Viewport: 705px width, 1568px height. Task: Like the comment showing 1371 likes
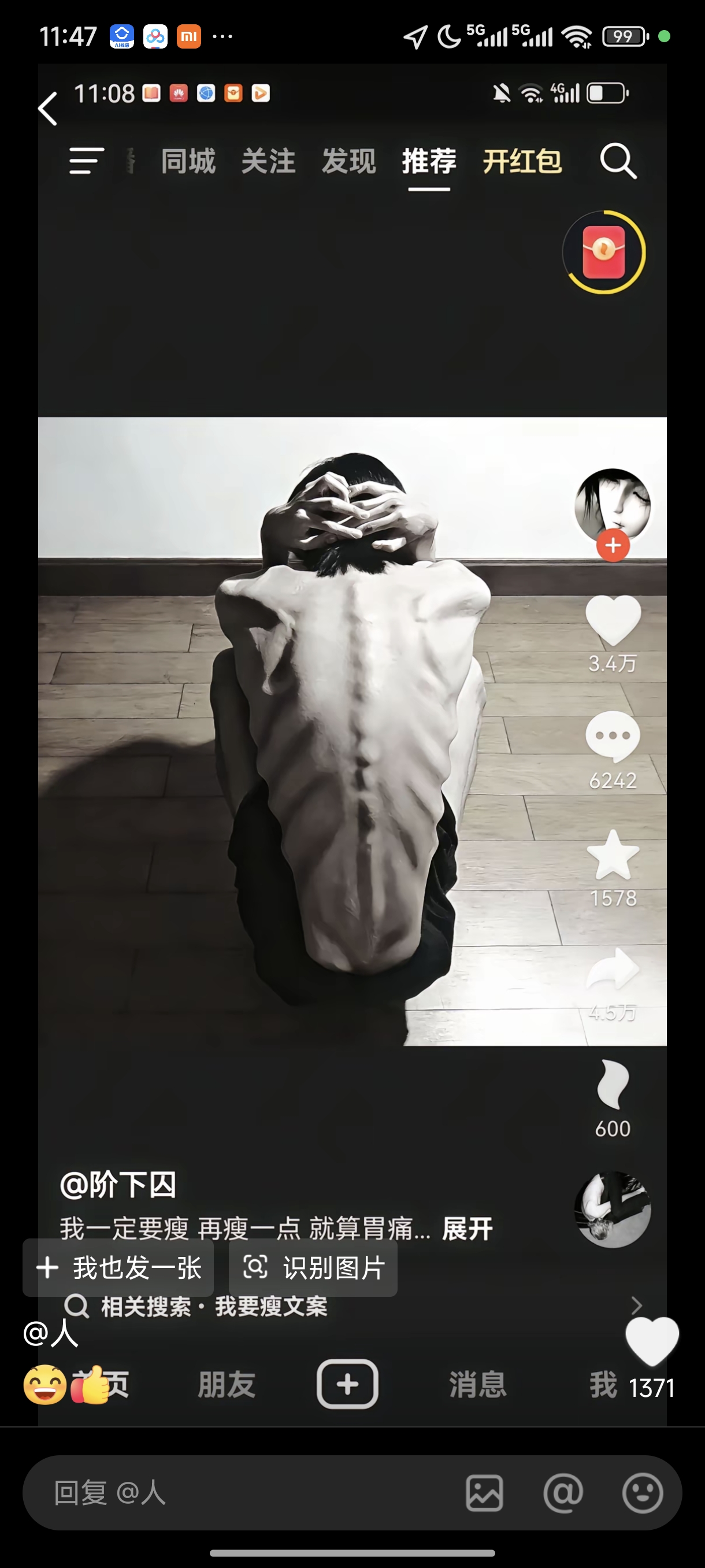[x=652, y=1341]
